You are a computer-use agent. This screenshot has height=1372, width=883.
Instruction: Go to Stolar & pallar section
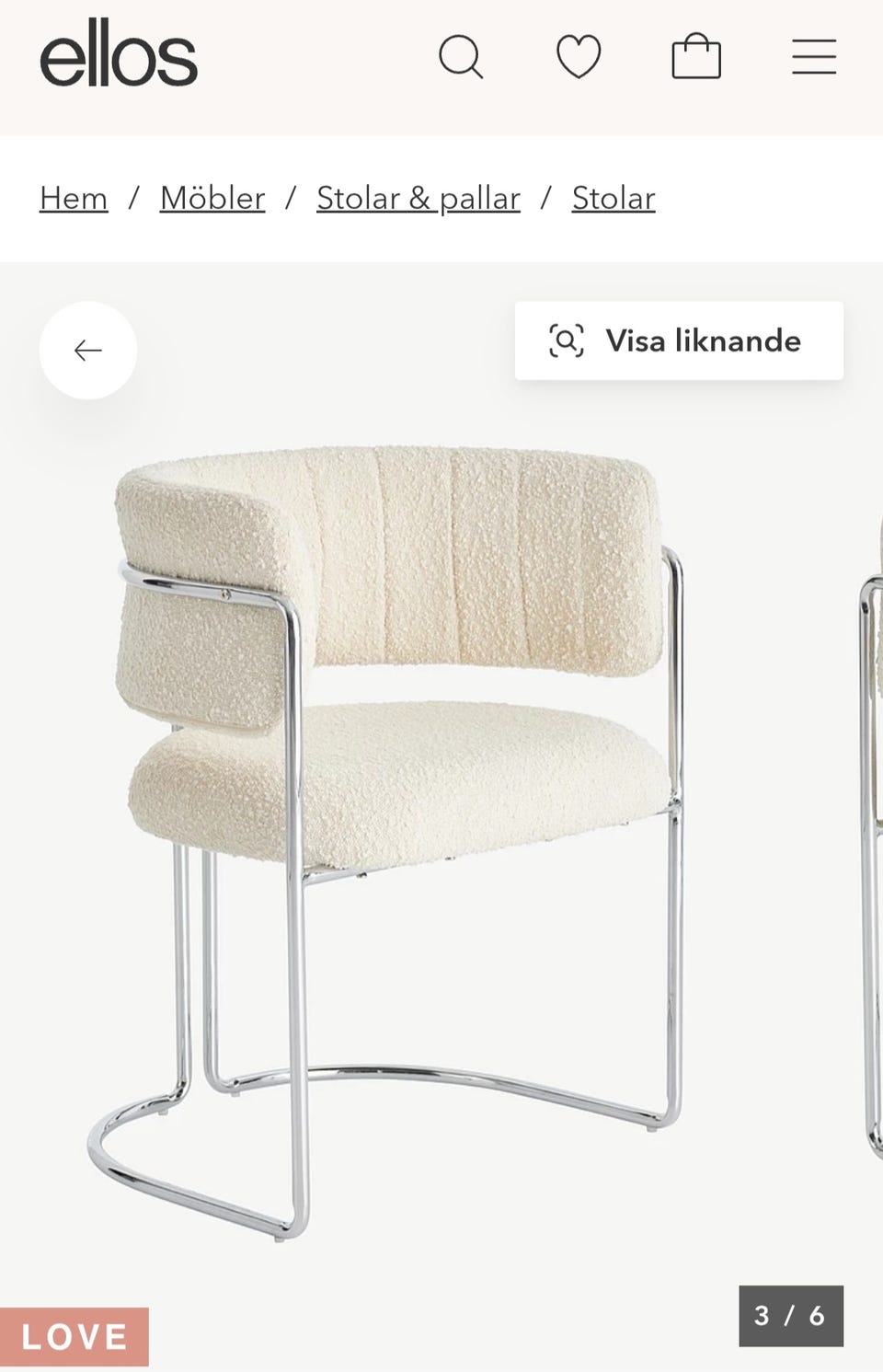[418, 198]
